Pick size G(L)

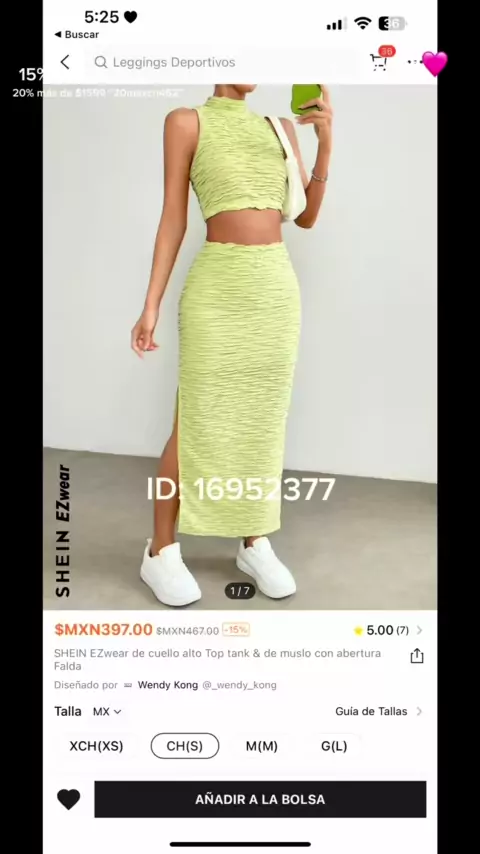pyautogui.click(x=334, y=746)
